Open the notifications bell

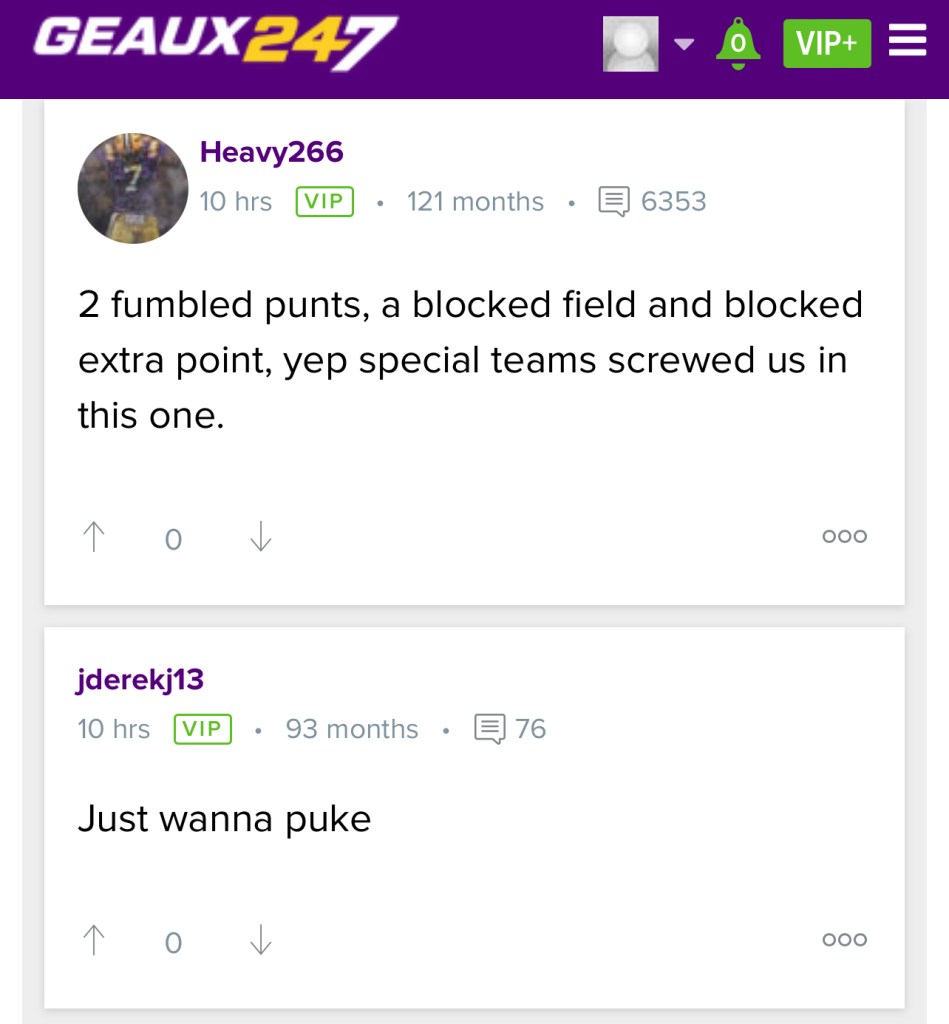[738, 44]
